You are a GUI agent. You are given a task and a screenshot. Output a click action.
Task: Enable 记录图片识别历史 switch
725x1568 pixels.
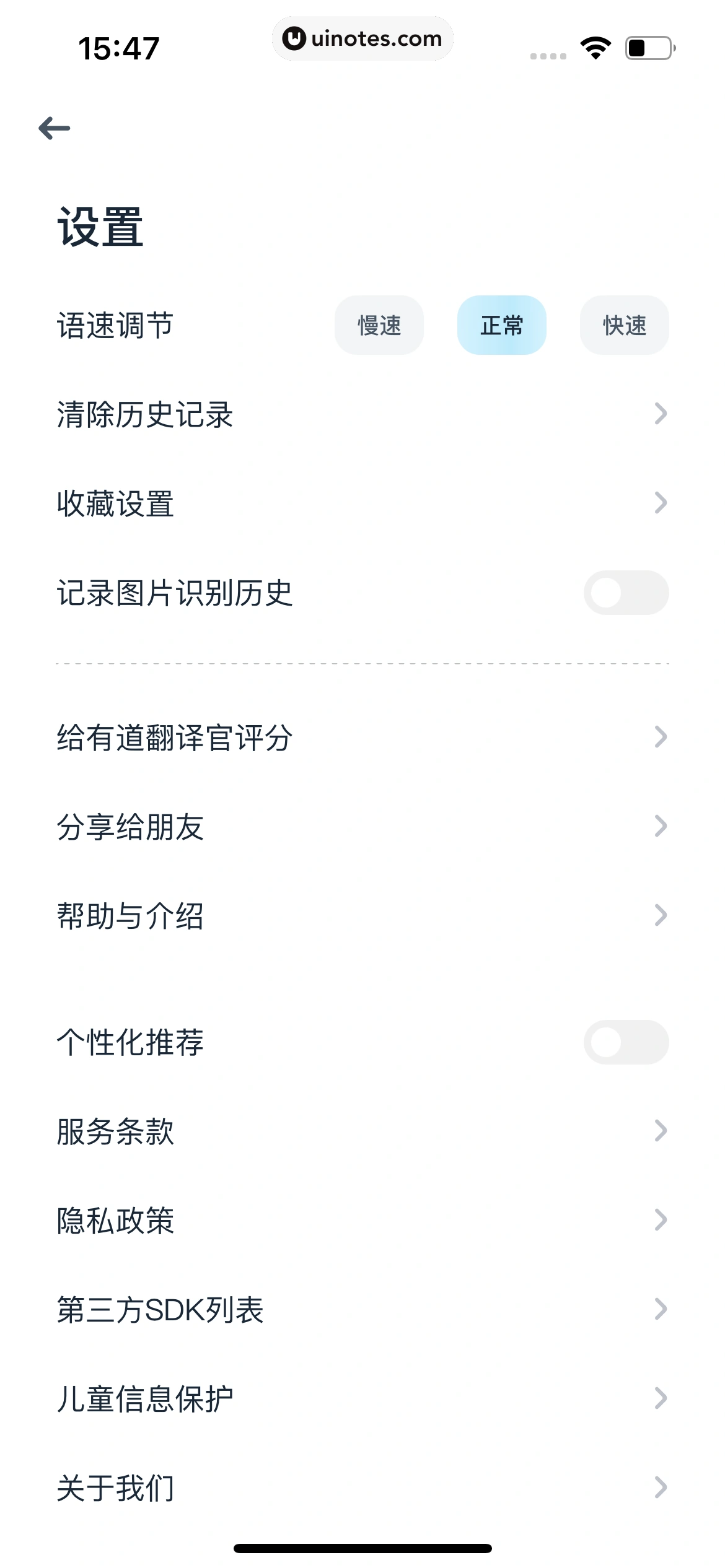(x=626, y=593)
